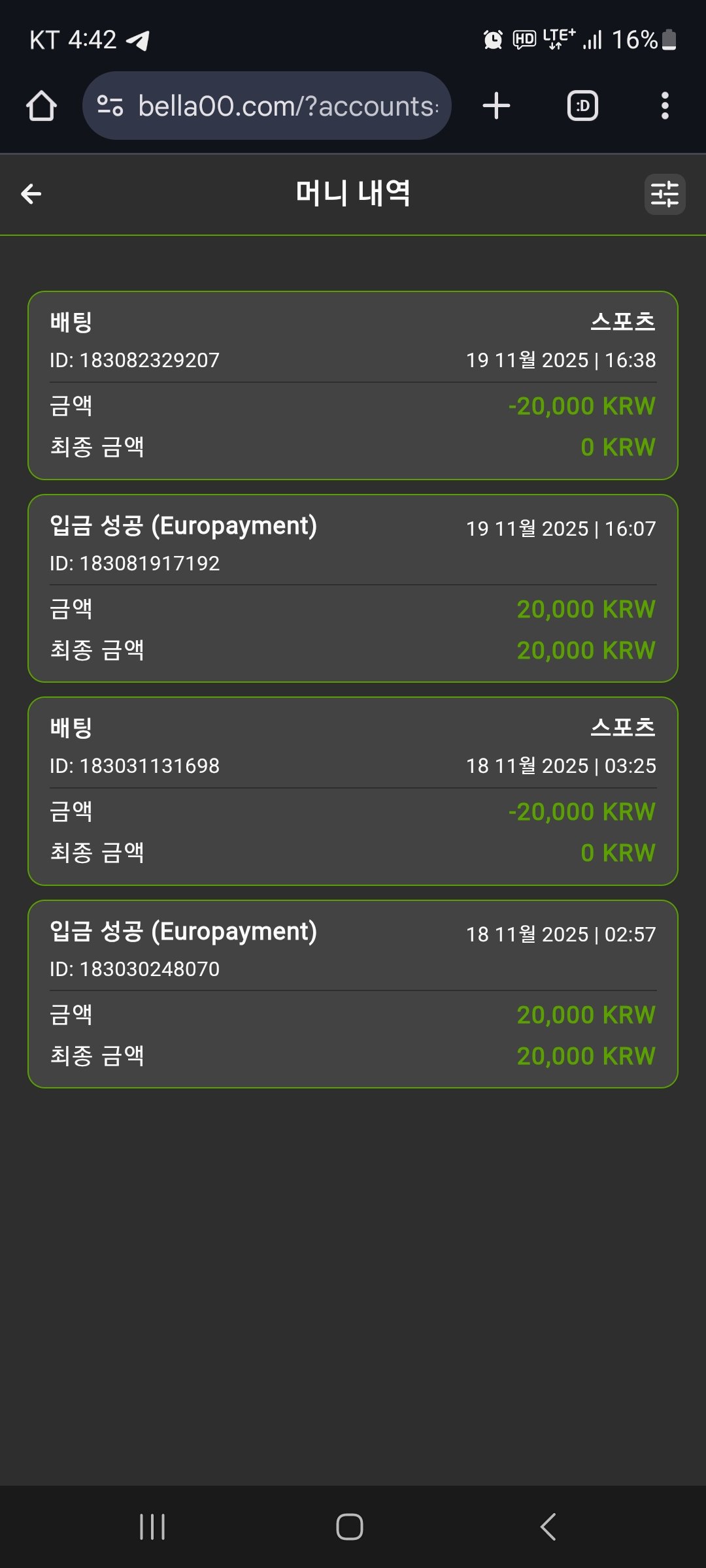Open the system recent apps view

(x=152, y=1527)
